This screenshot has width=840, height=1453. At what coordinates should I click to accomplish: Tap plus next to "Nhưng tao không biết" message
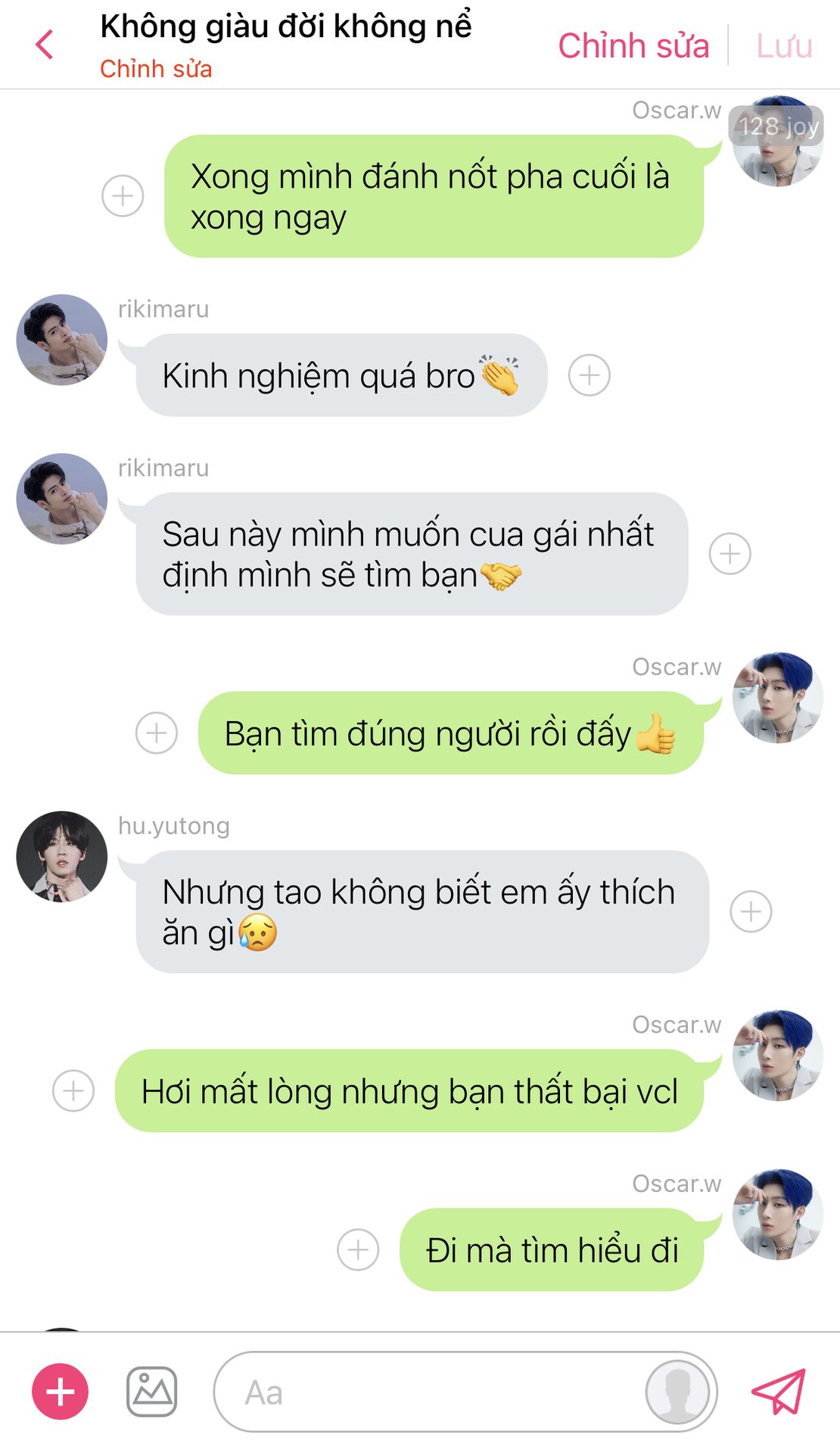(751, 911)
